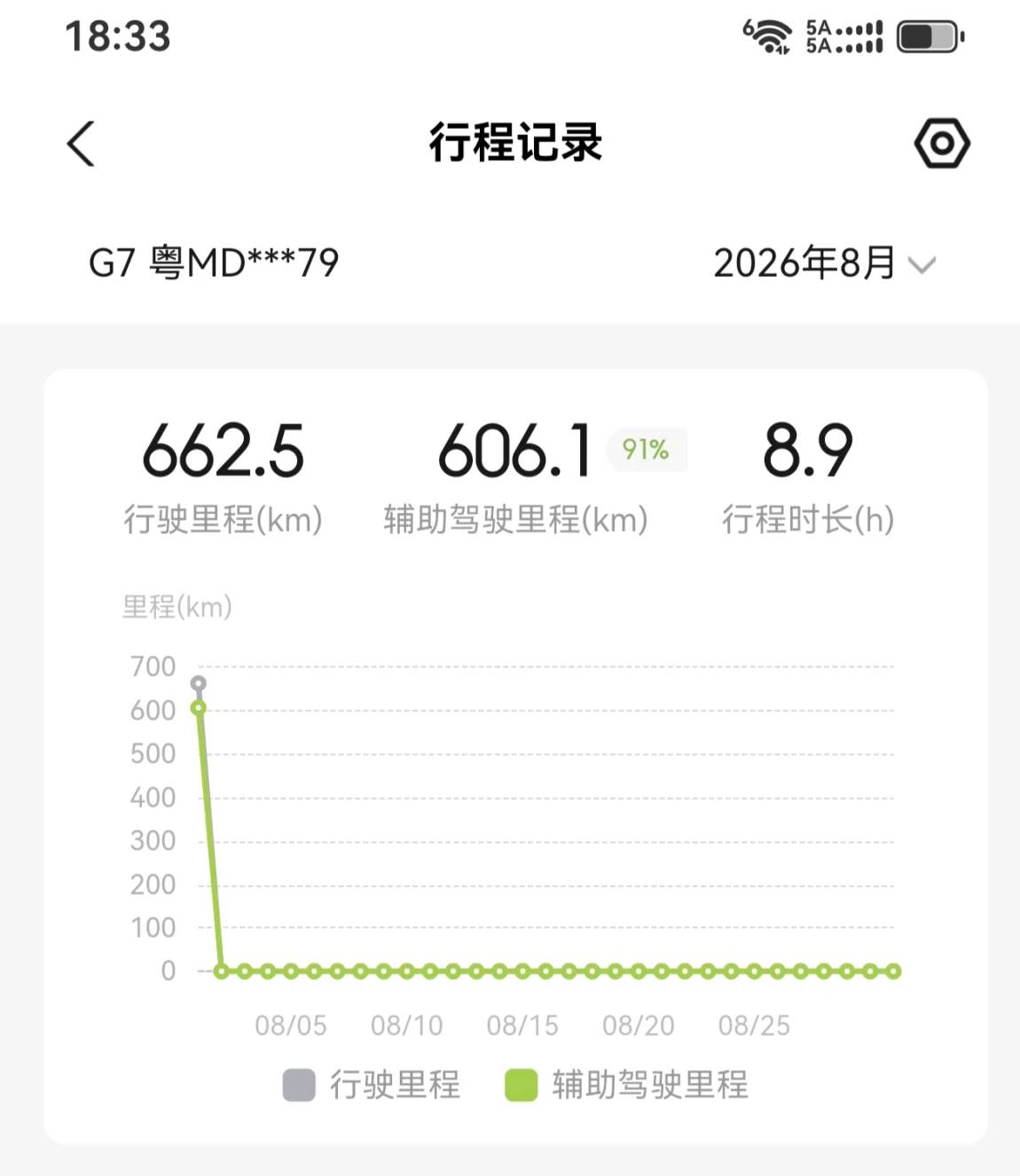Toggle the 辅助驾驶里程 legend series
The height and width of the screenshot is (1176, 1020).
(x=626, y=1085)
